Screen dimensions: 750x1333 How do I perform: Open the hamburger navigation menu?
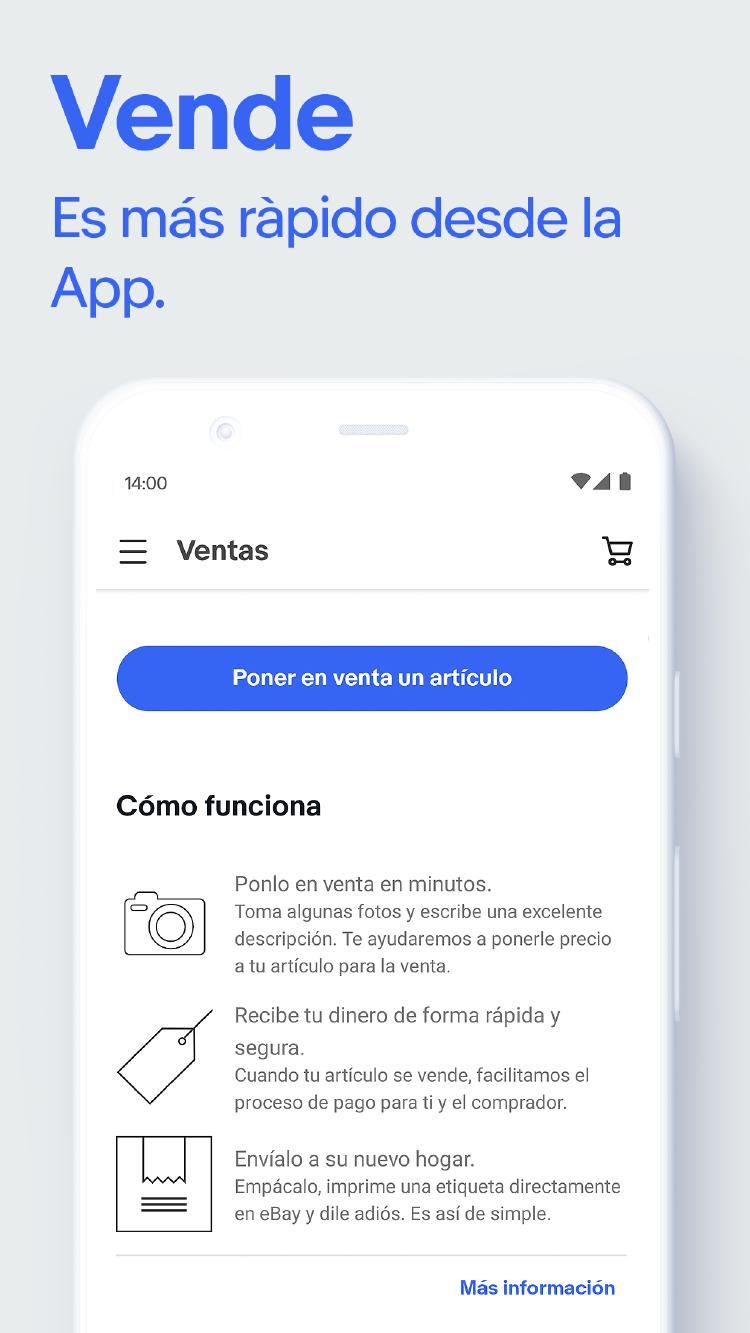(x=133, y=550)
